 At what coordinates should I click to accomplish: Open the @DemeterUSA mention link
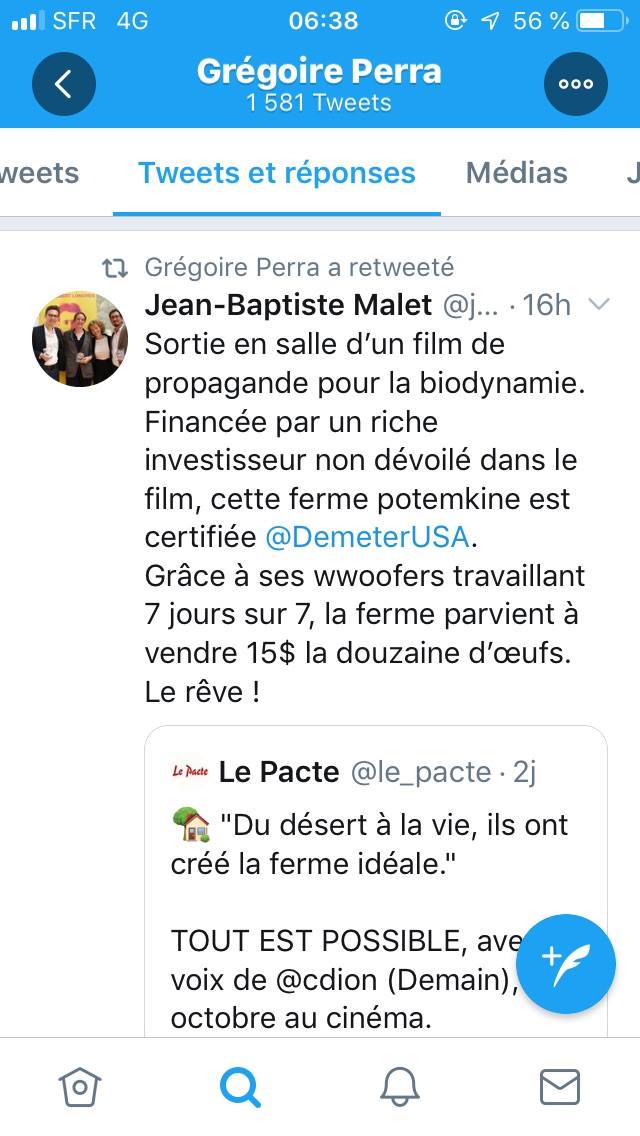(366, 537)
